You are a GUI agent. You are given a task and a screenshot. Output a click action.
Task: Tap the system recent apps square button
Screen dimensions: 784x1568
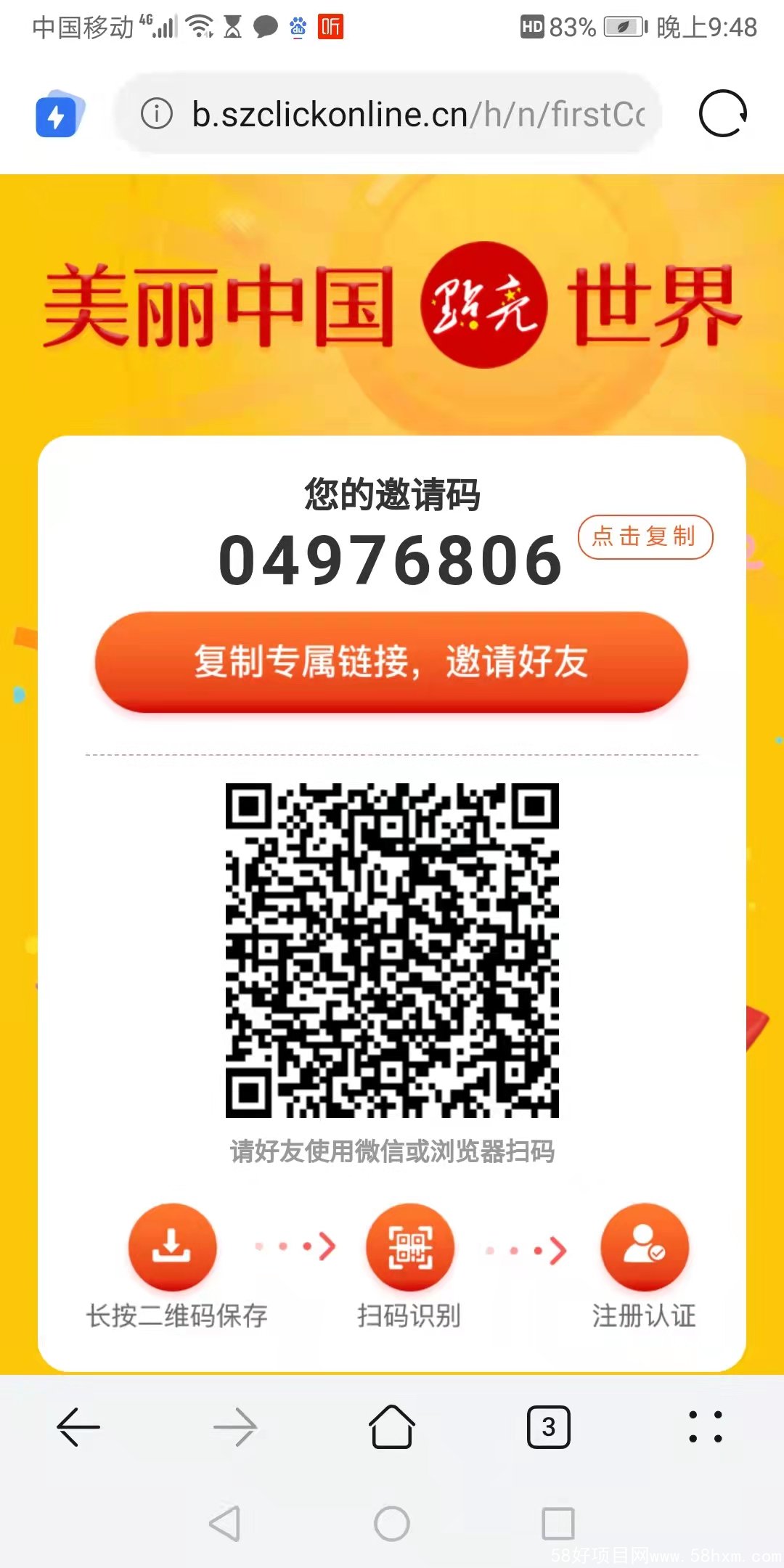click(558, 1523)
